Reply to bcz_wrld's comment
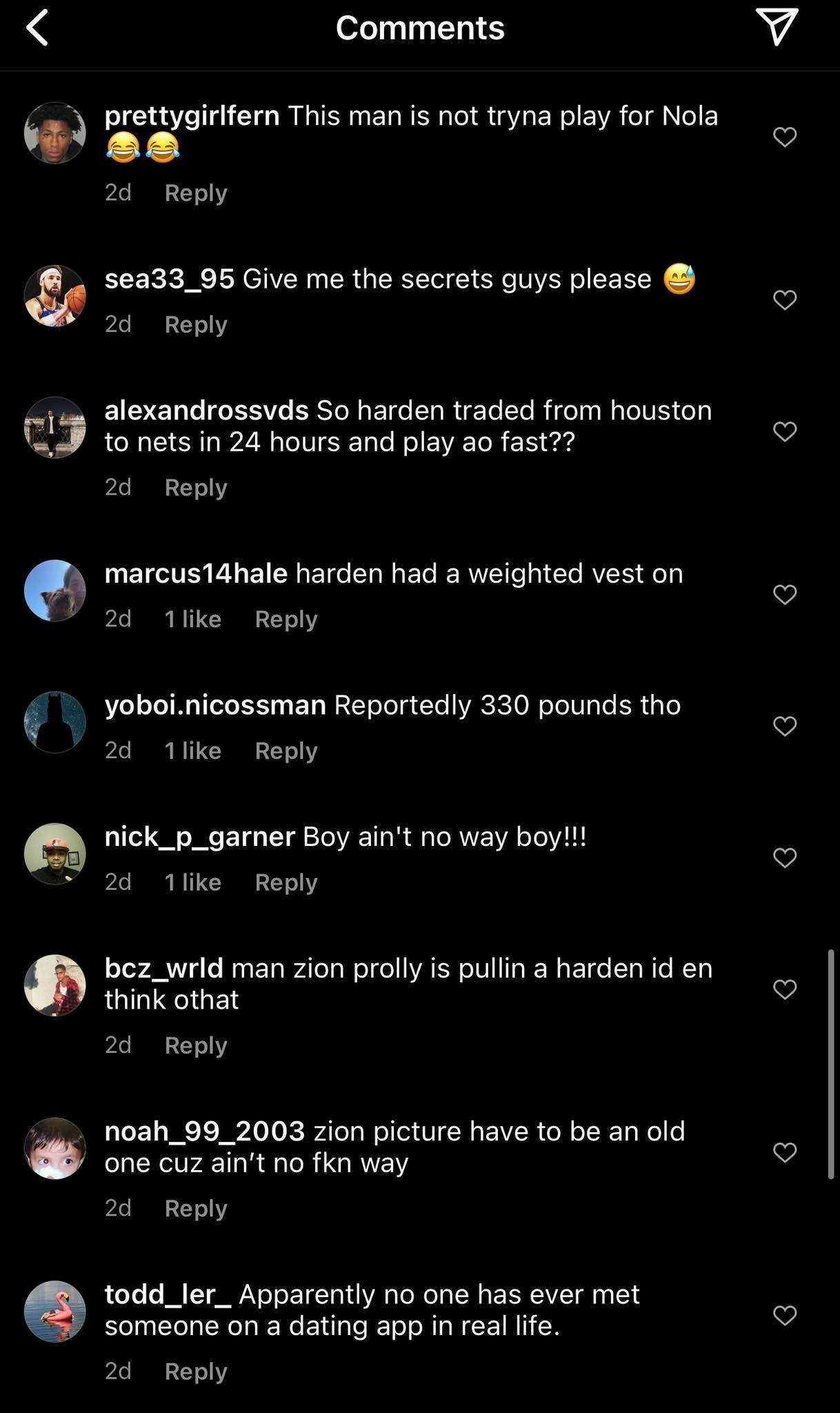 tap(196, 1045)
